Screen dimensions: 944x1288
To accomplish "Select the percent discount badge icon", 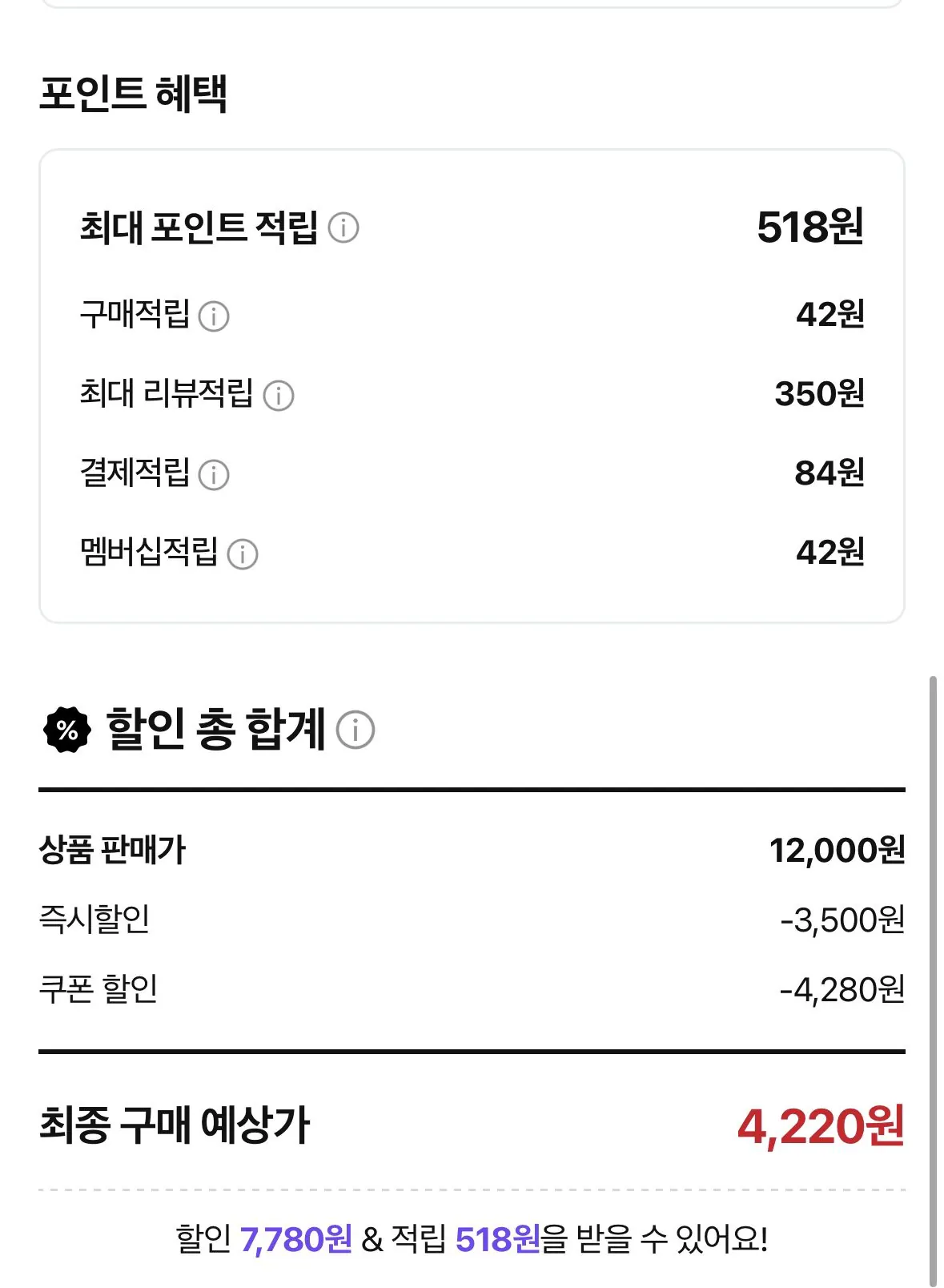I will 66,730.
